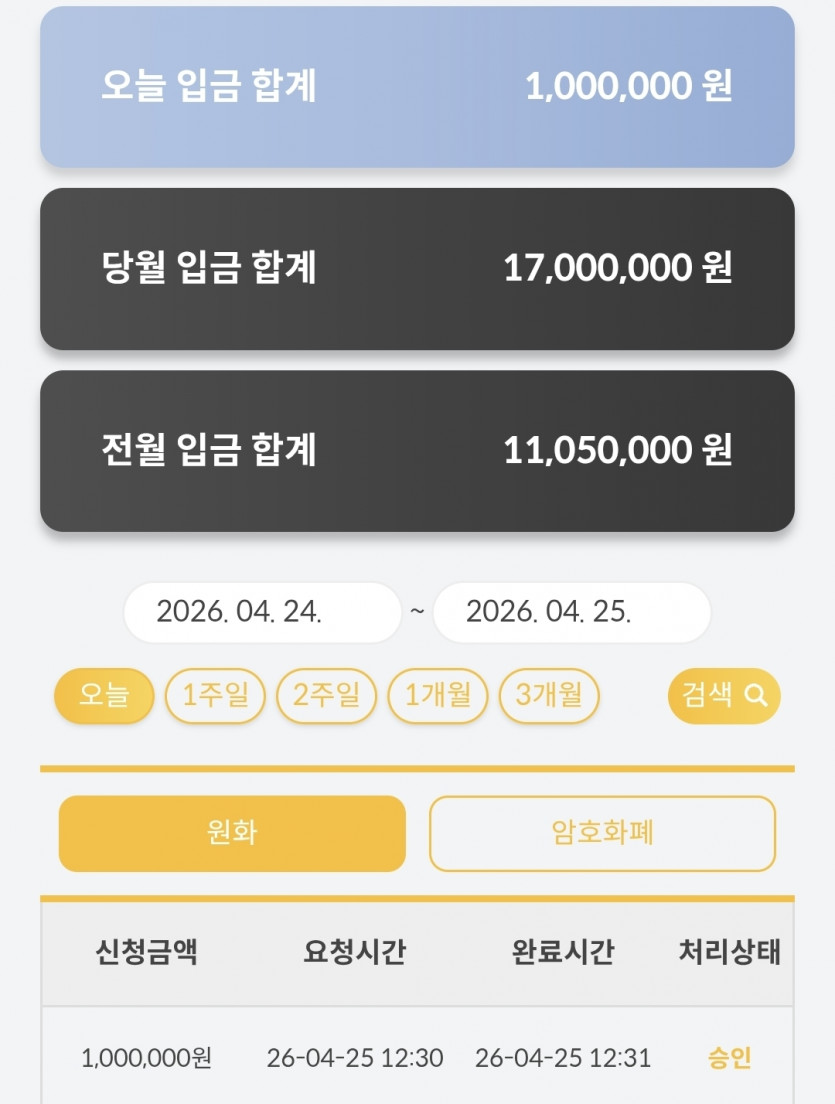The height and width of the screenshot is (1104, 835).
Task: Set the range with the 1개월 chip
Action: pos(438,696)
